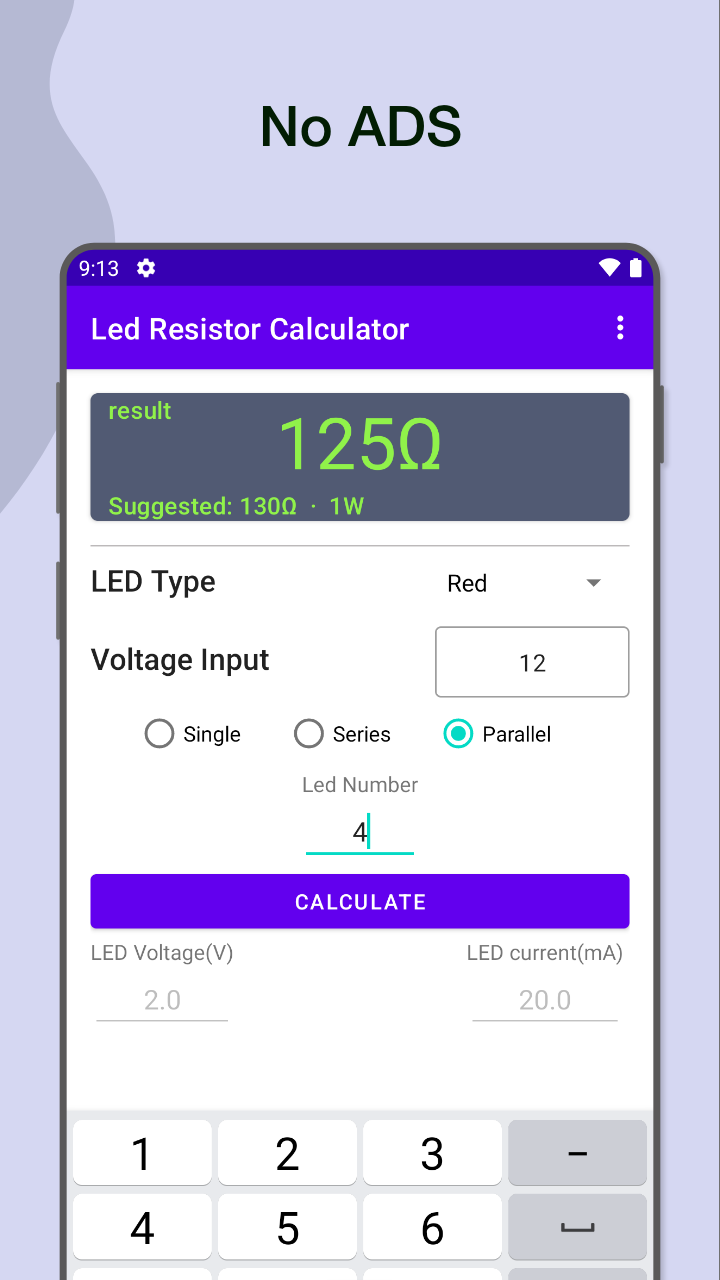Tap the LED current field showing 20.0
The width and height of the screenshot is (720, 1280).
coord(545,1000)
